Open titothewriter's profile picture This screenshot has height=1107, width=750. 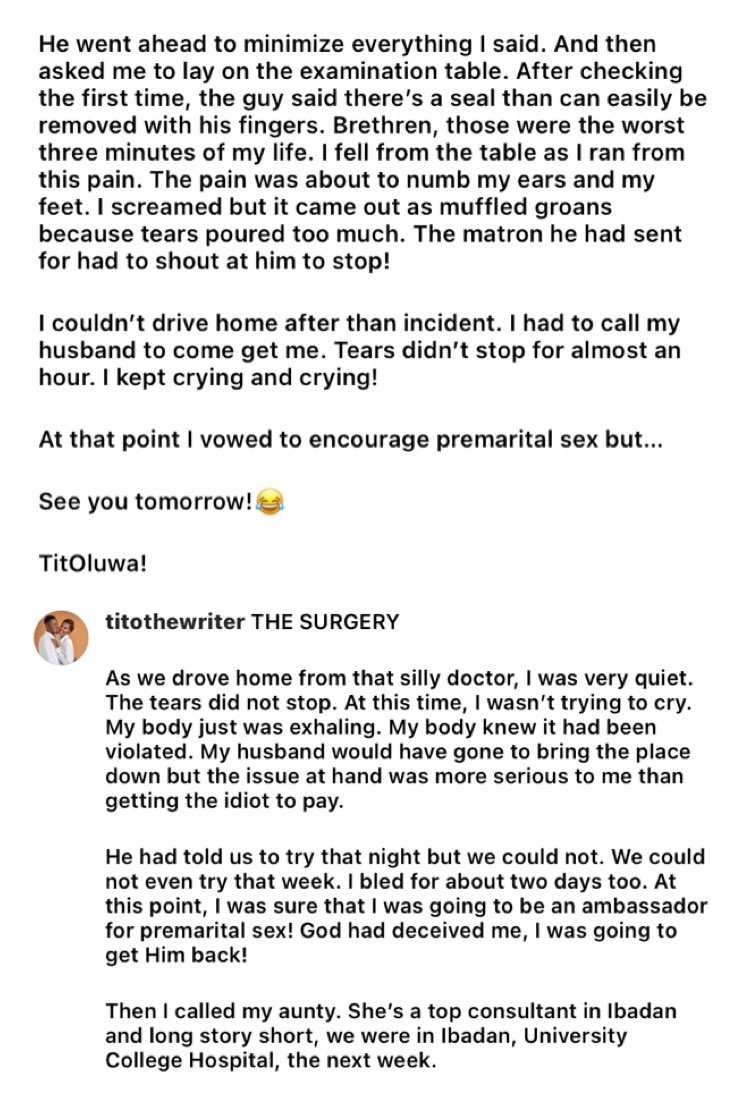[62, 637]
